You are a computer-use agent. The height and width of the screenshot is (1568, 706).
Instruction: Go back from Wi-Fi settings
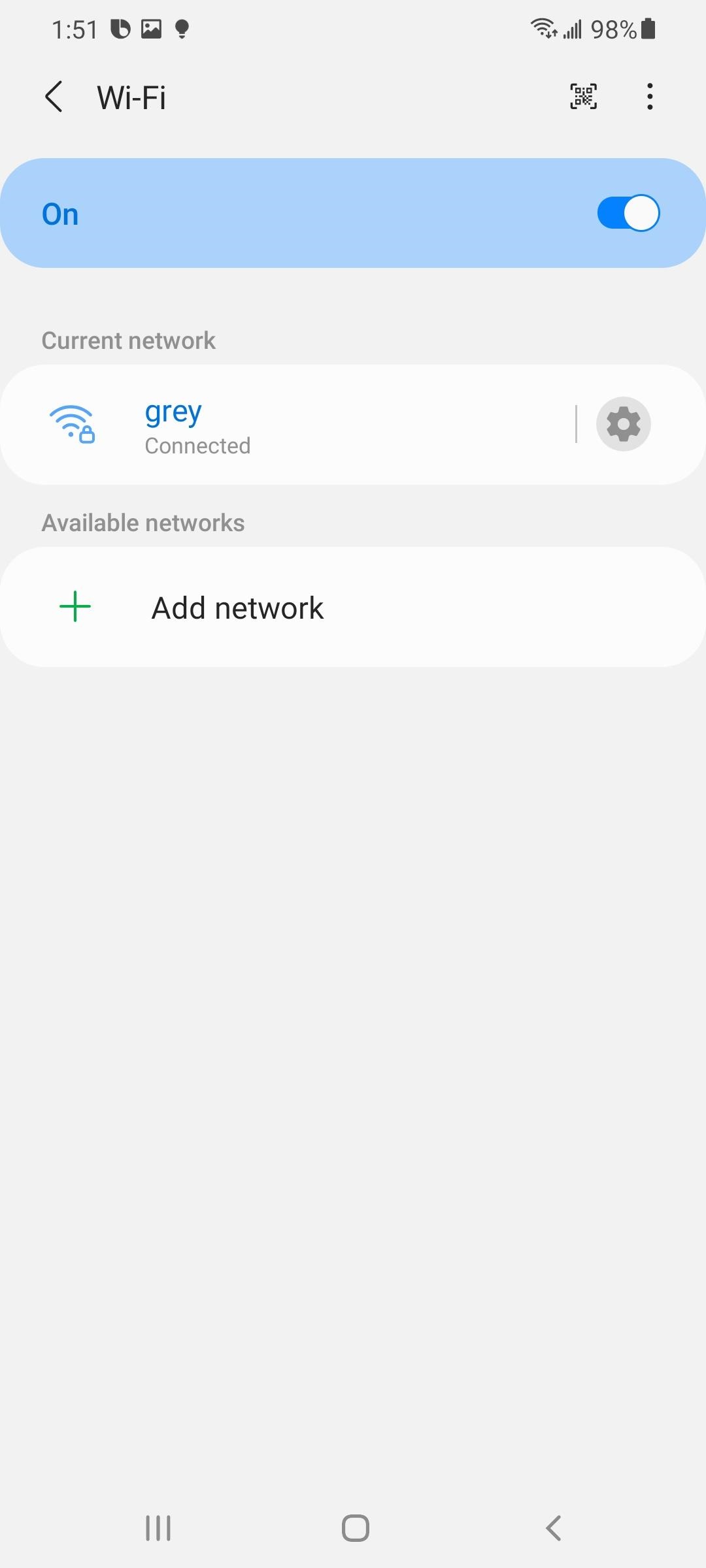pos(54,97)
